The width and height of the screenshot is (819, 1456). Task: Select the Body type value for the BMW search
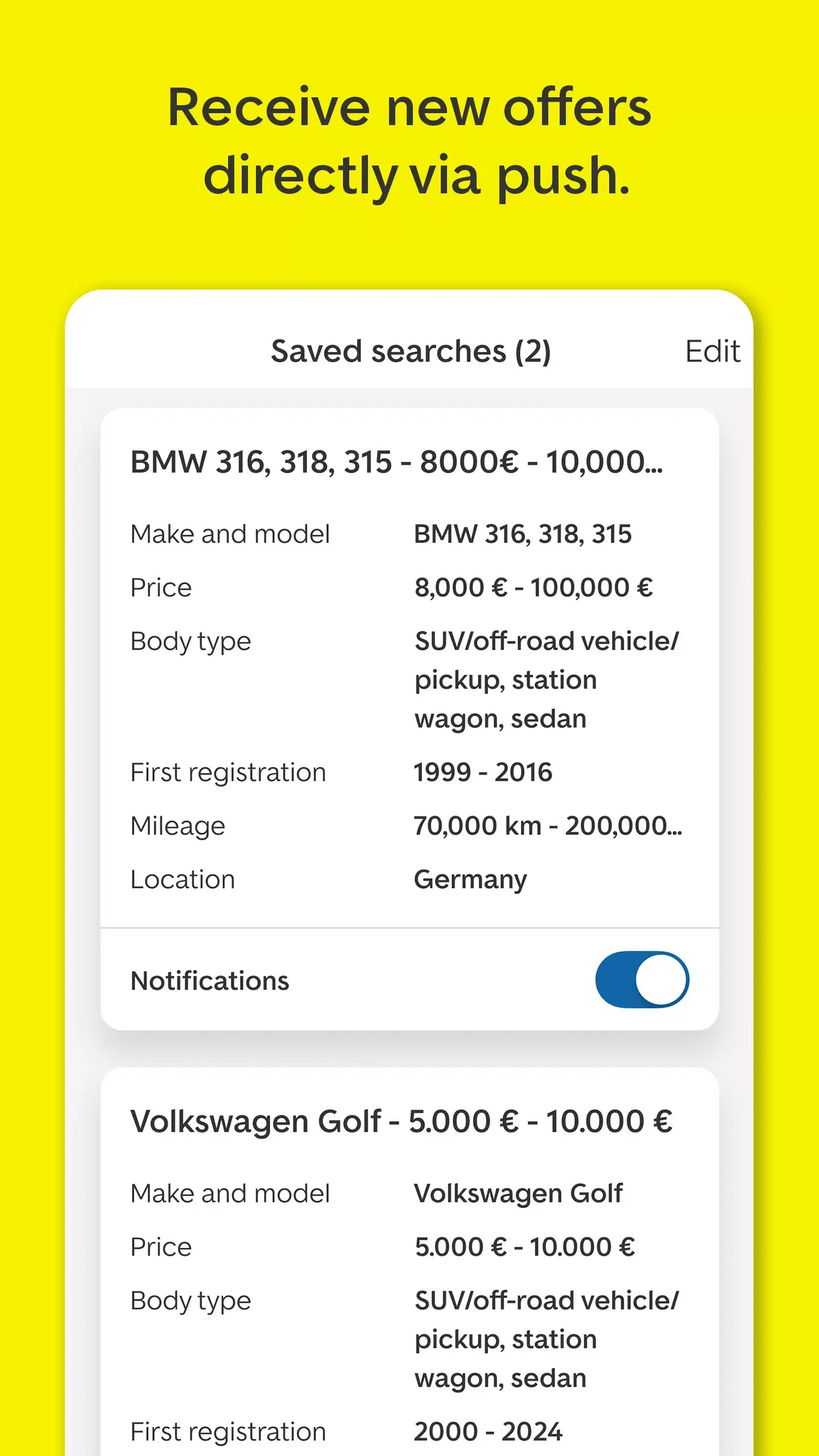pyautogui.click(x=546, y=679)
